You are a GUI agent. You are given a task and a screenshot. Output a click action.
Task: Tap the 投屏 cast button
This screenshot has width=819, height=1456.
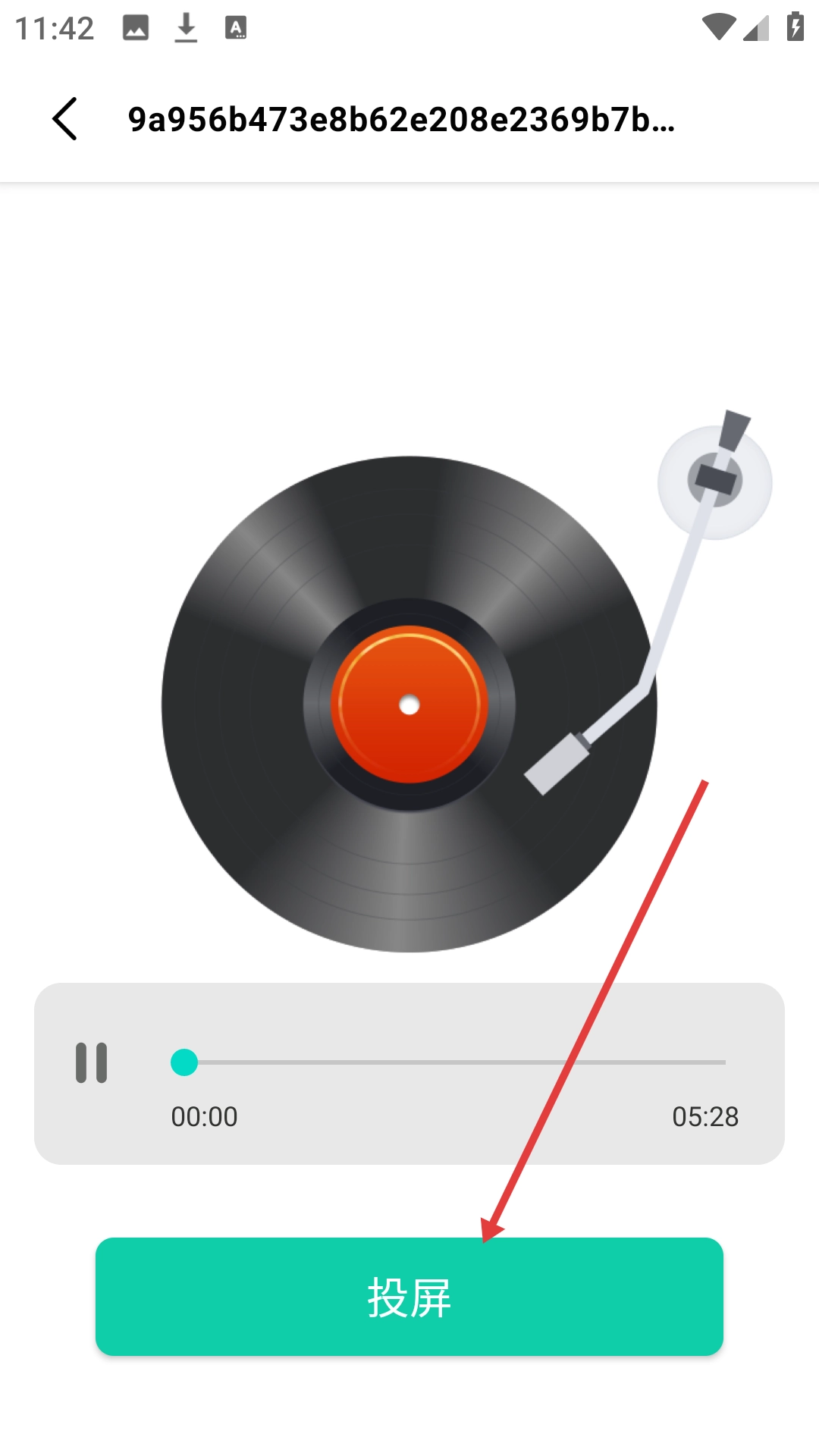point(409,1297)
